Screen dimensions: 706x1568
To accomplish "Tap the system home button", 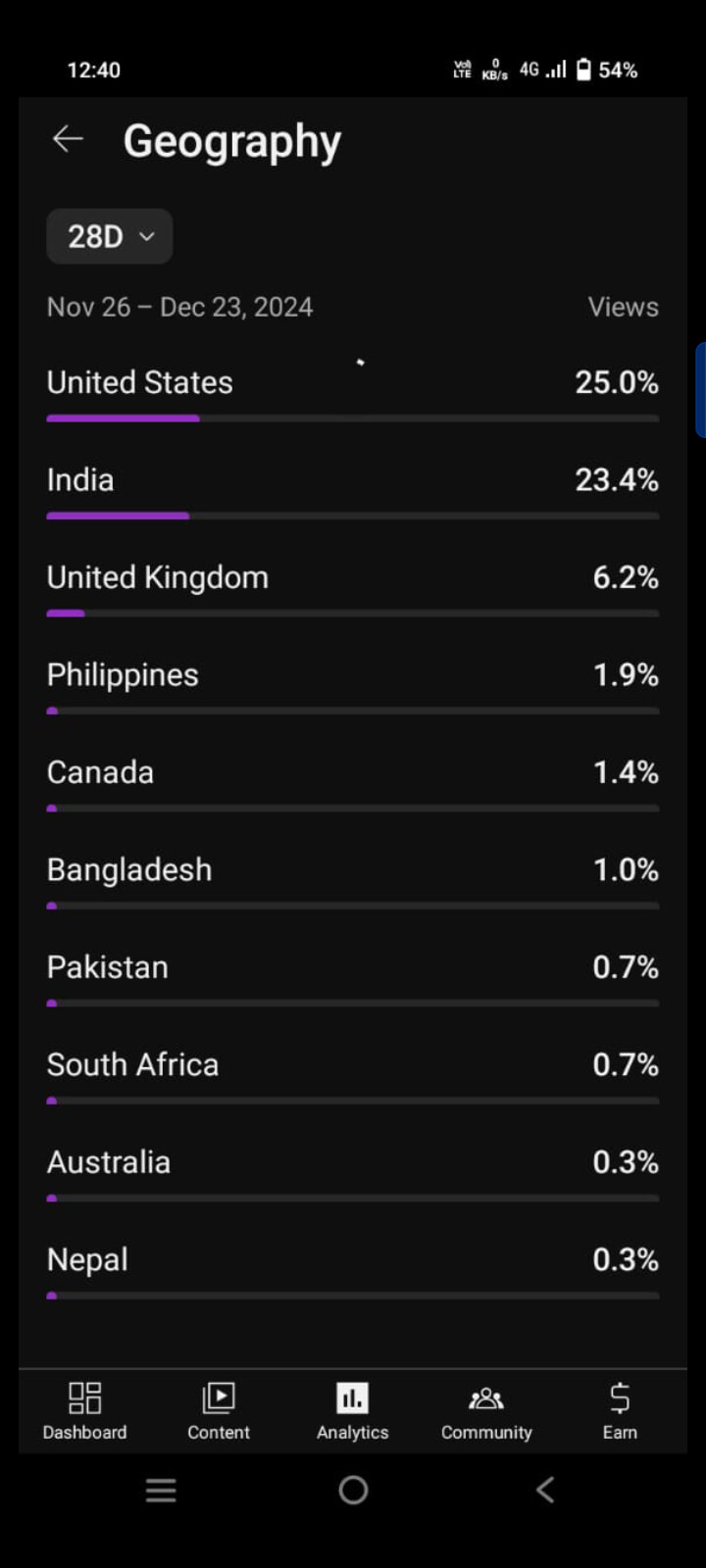I will point(353,1491).
